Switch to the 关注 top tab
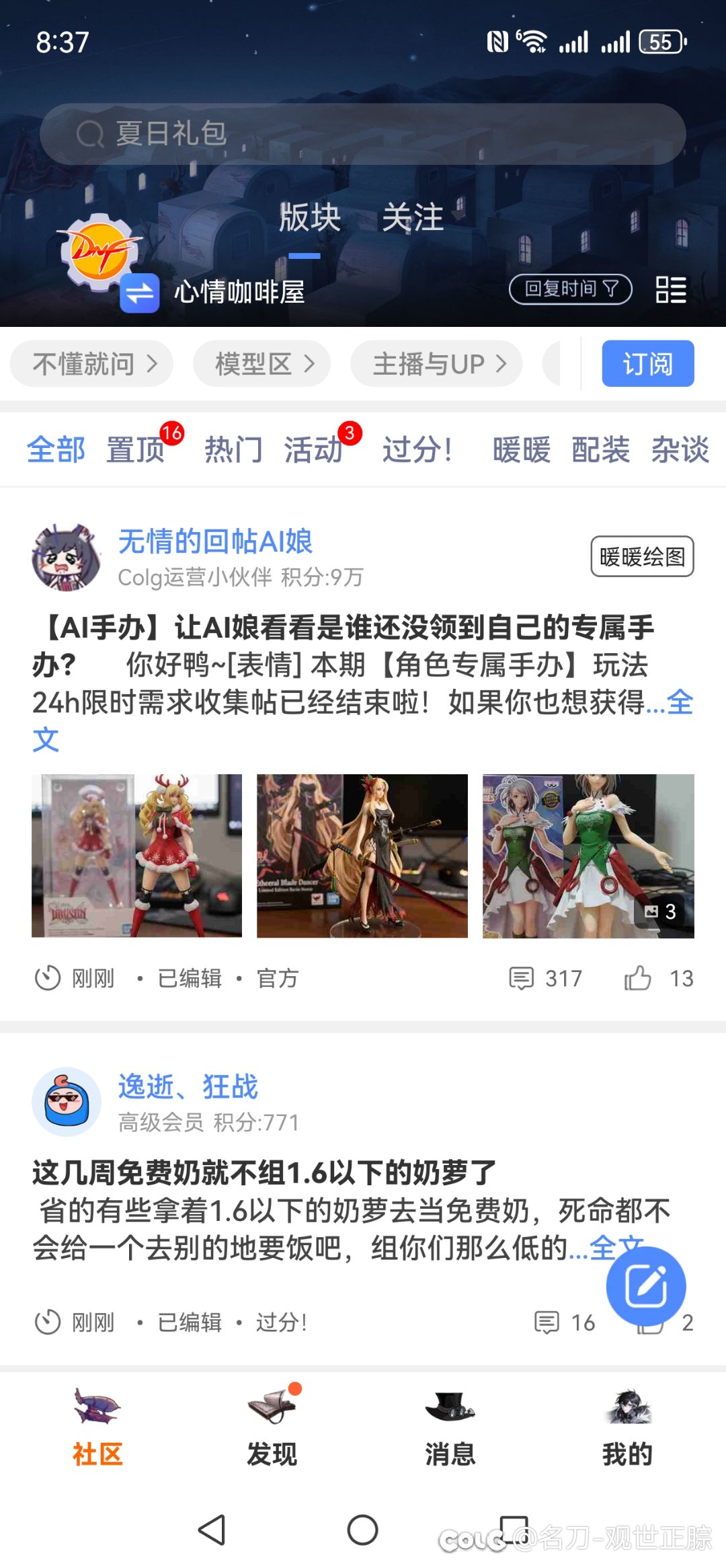726x1568 pixels. click(413, 218)
